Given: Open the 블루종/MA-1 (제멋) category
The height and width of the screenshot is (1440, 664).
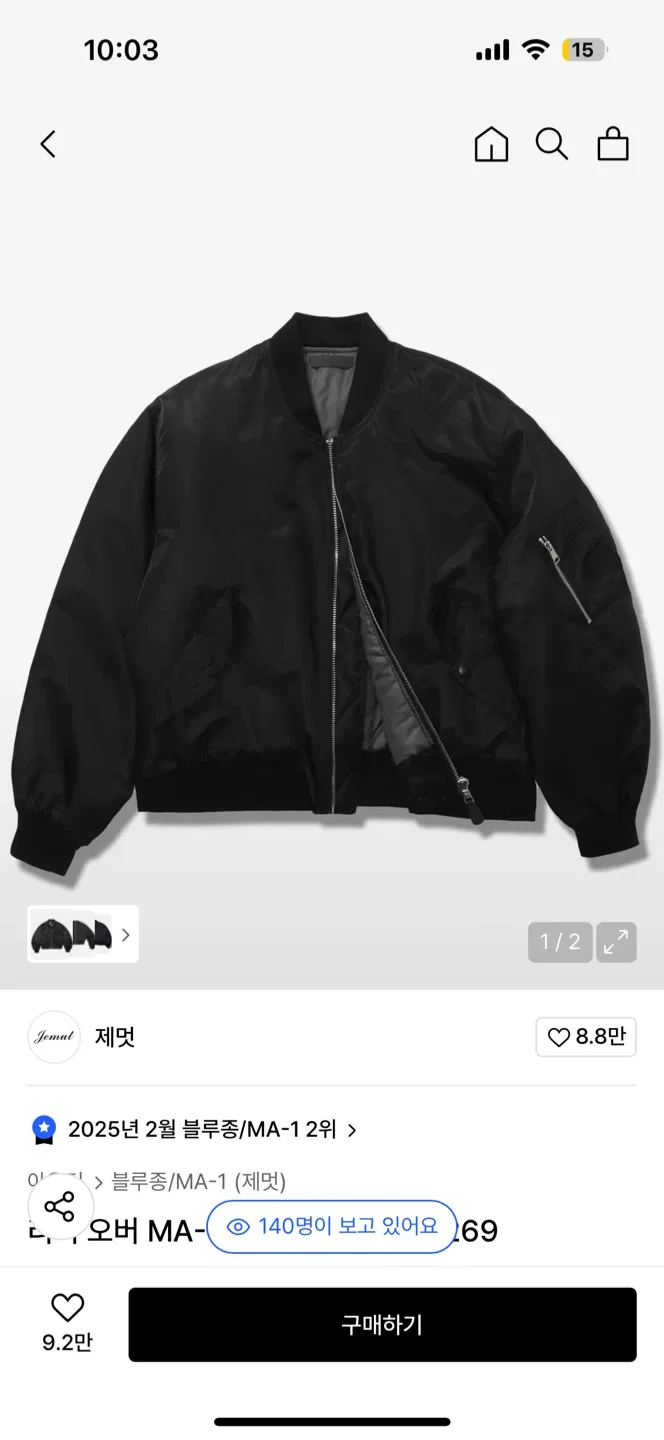Looking at the screenshot, I should coord(198,1182).
